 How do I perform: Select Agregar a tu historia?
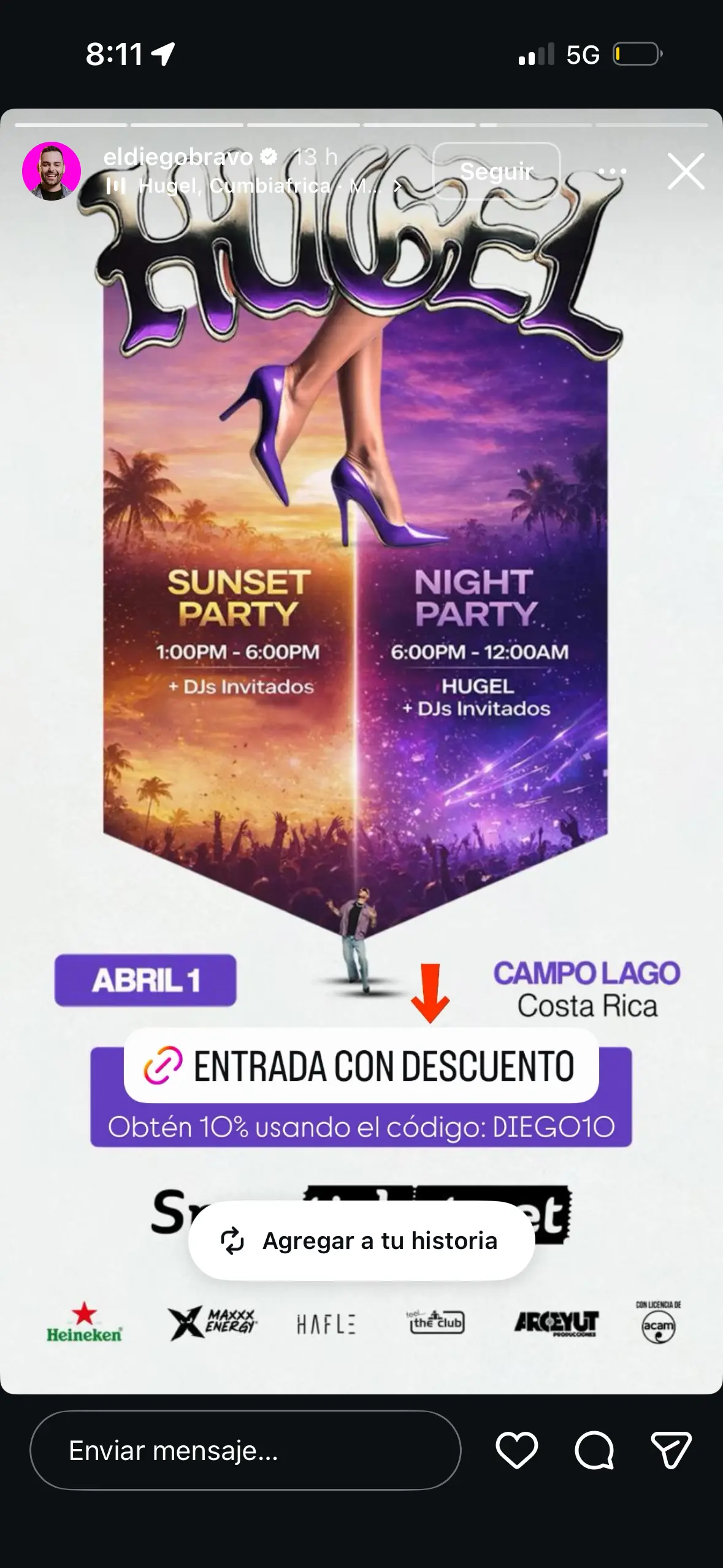(361, 1240)
